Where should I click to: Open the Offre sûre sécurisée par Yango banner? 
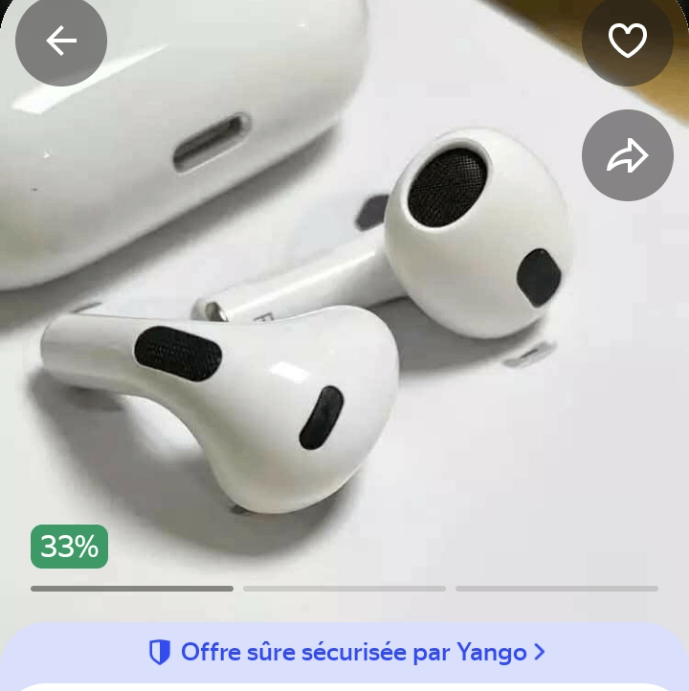345,653
